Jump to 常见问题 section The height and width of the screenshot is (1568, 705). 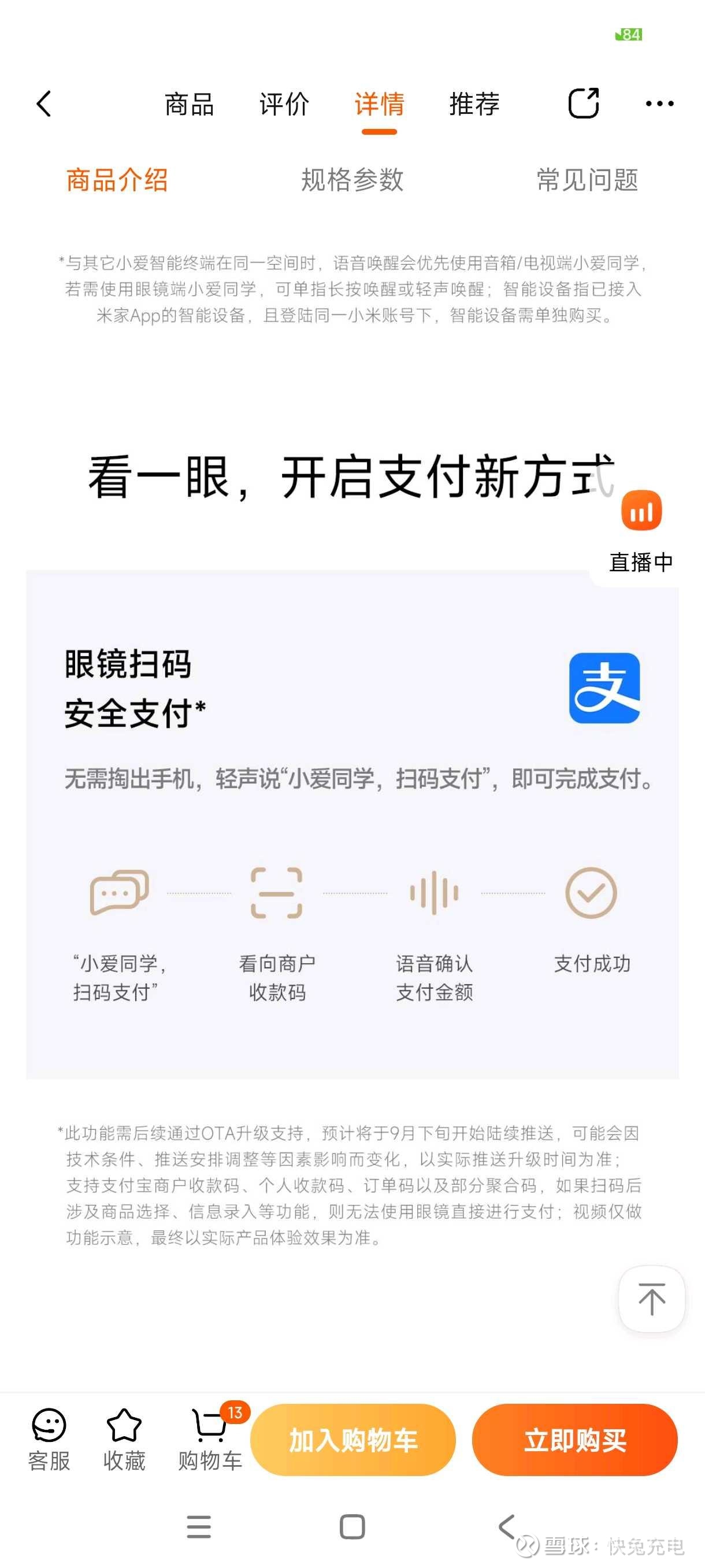(x=587, y=180)
